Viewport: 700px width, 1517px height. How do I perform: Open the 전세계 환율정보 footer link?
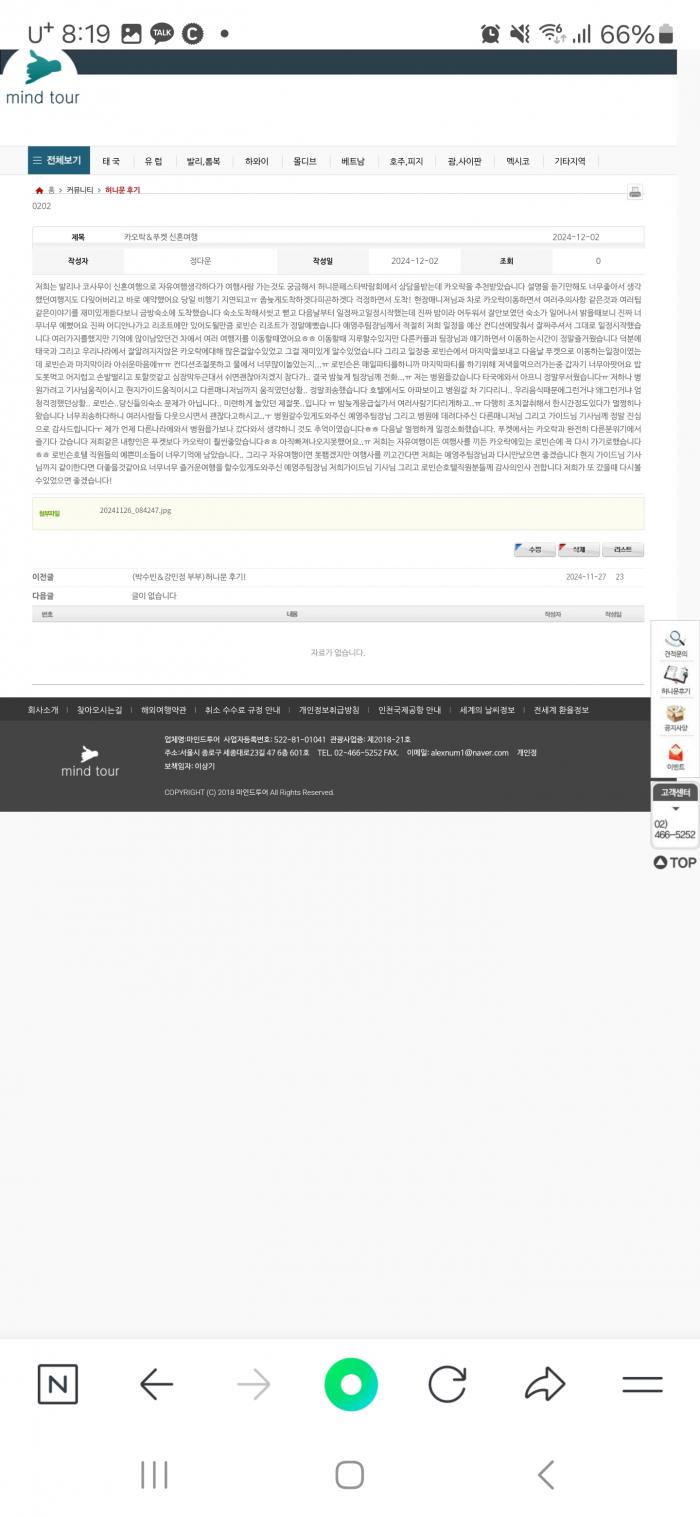point(561,710)
